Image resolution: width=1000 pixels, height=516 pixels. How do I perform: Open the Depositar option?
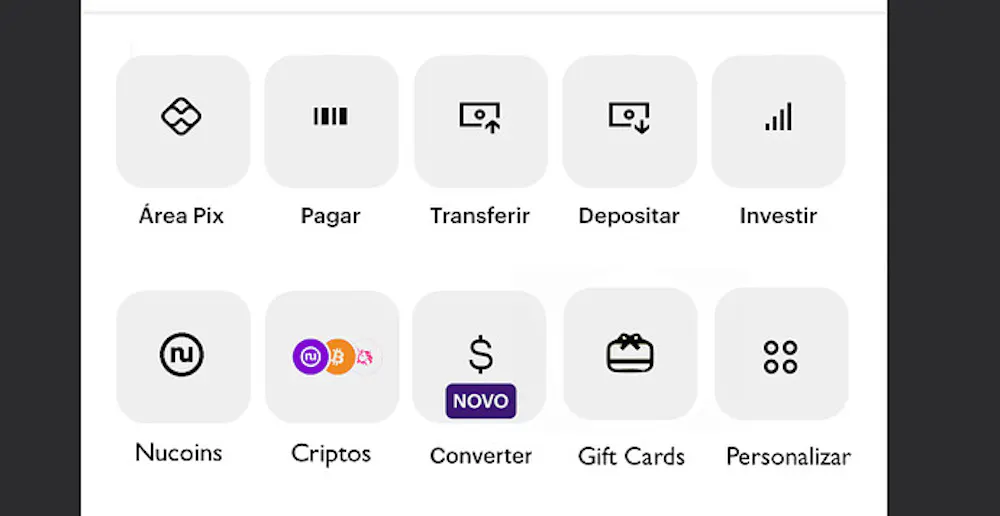click(x=629, y=121)
